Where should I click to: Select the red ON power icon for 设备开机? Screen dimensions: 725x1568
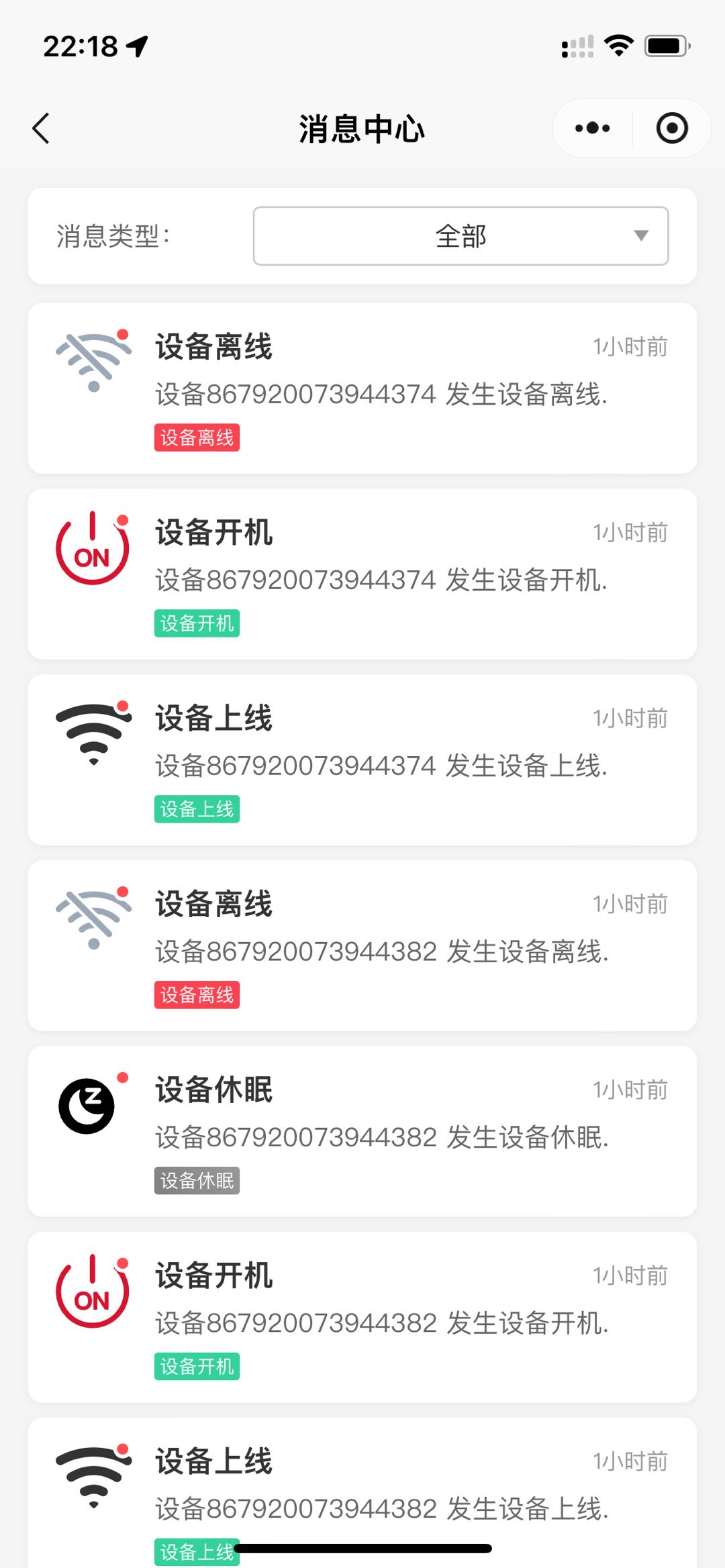(92, 550)
